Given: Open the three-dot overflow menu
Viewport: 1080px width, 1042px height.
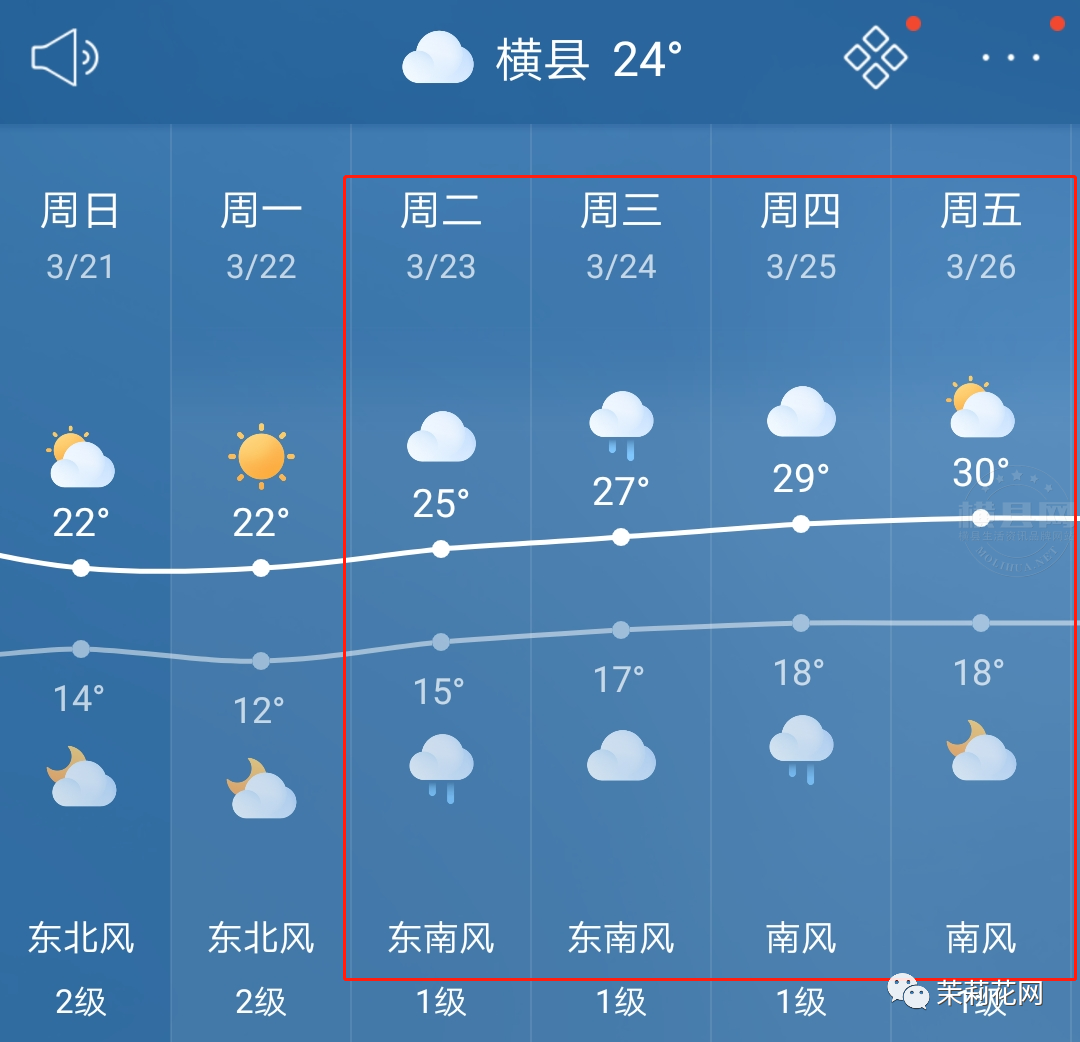Looking at the screenshot, I should 1011,58.
